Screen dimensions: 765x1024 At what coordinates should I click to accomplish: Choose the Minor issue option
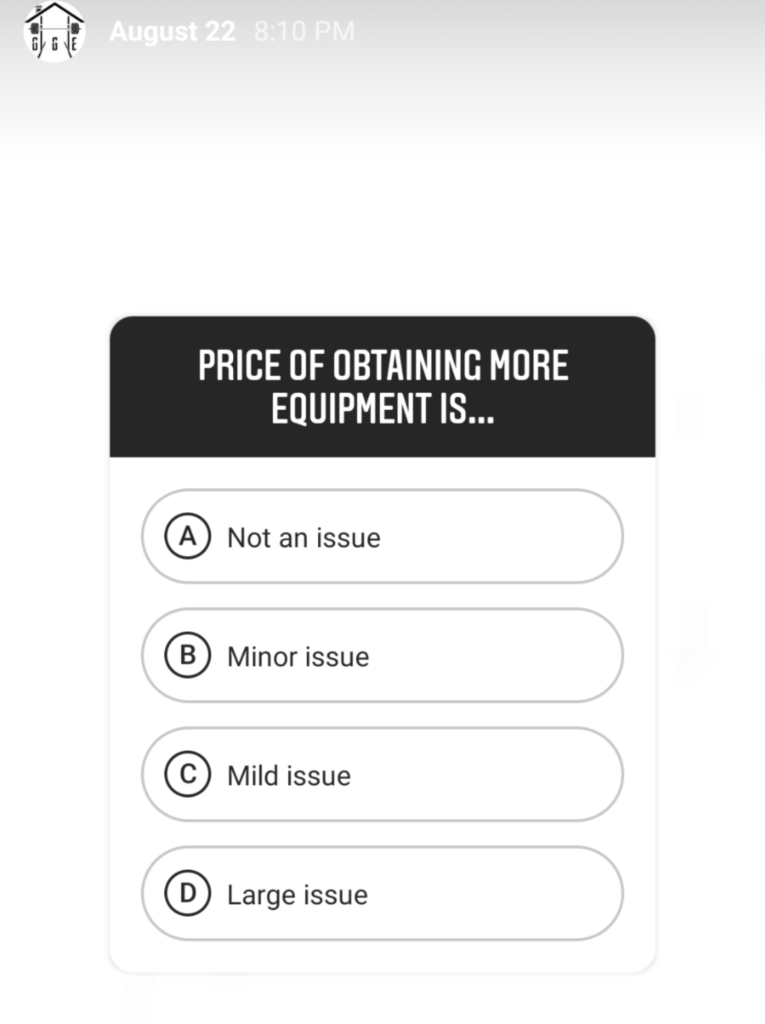[382, 656]
